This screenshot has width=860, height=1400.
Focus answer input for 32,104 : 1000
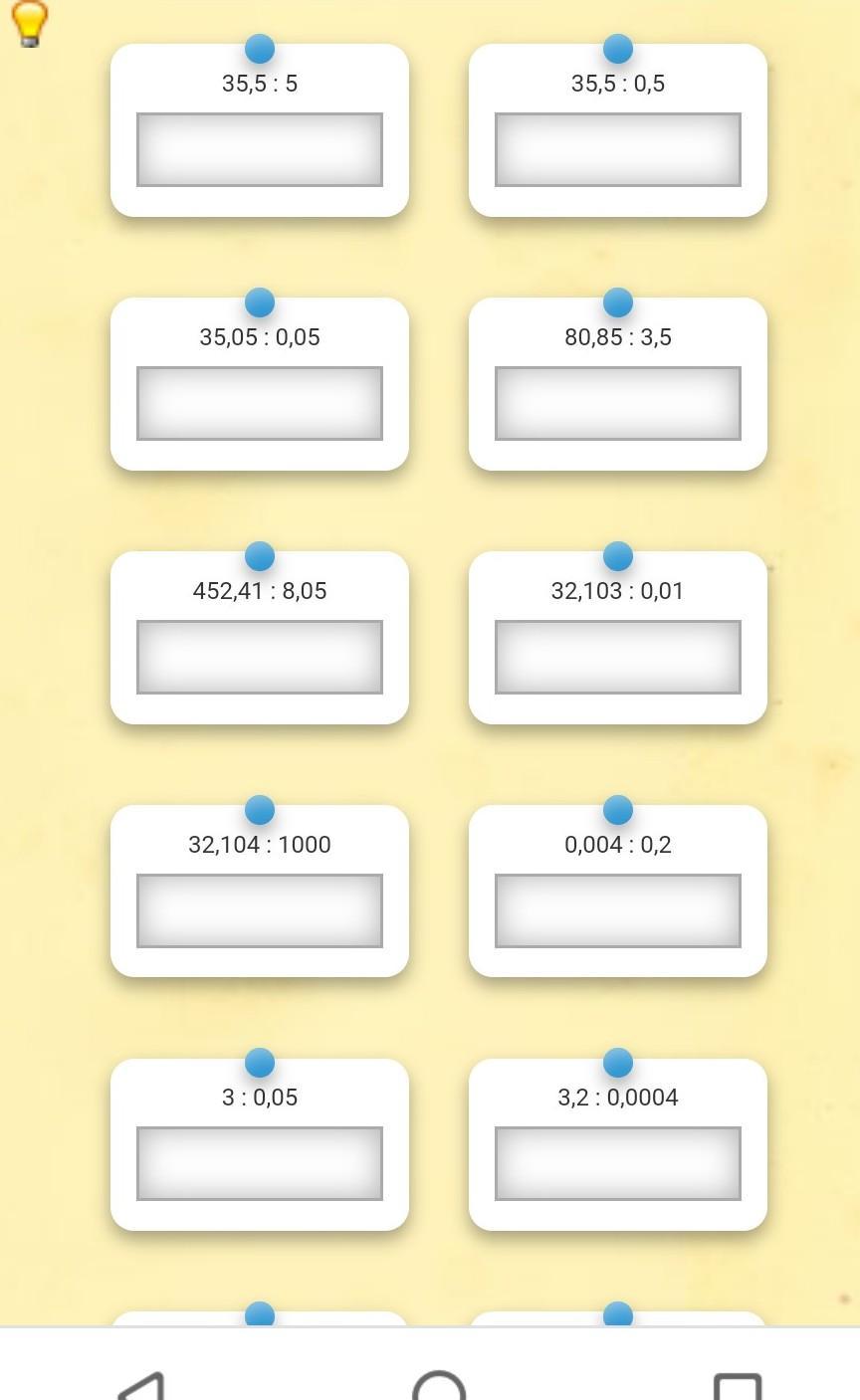tap(259, 910)
